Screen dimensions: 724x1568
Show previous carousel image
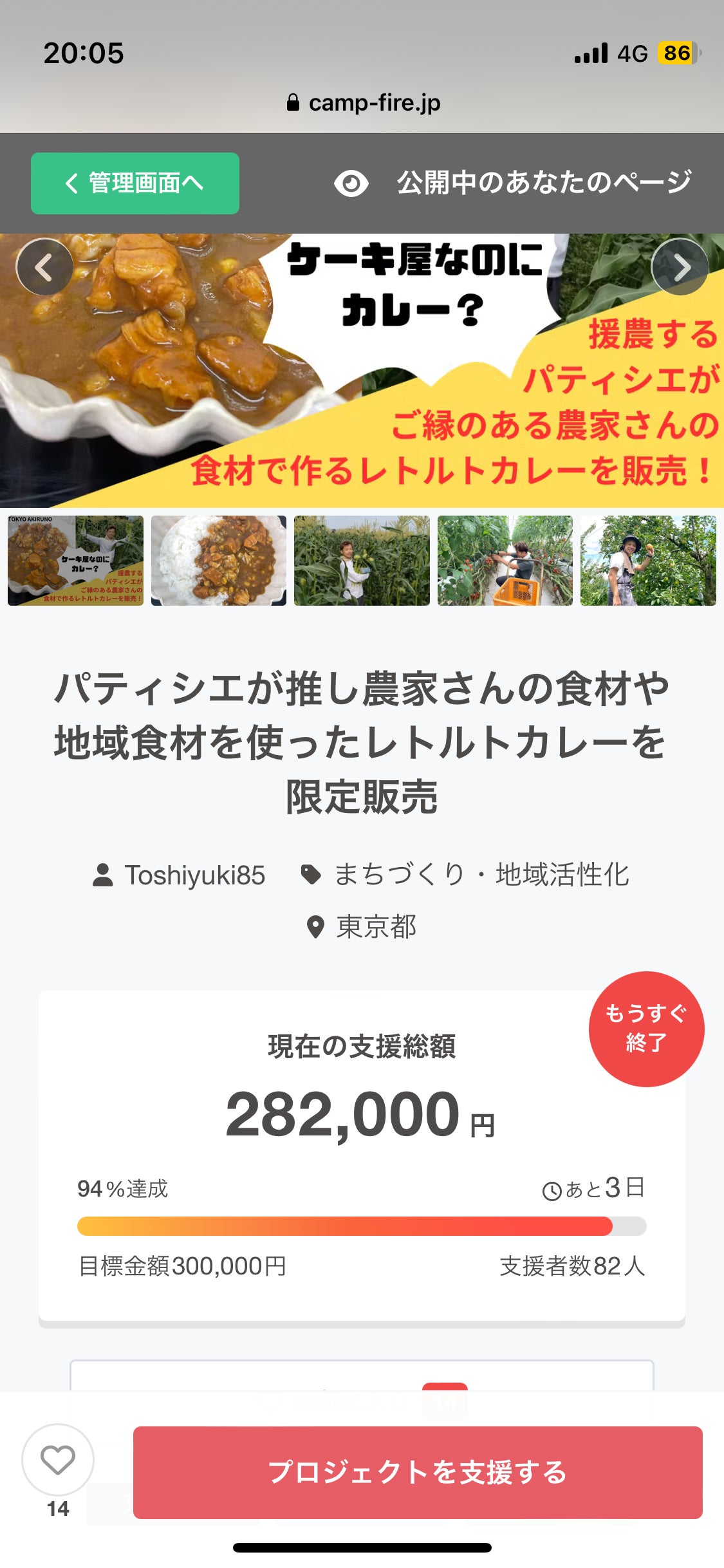pos(44,267)
